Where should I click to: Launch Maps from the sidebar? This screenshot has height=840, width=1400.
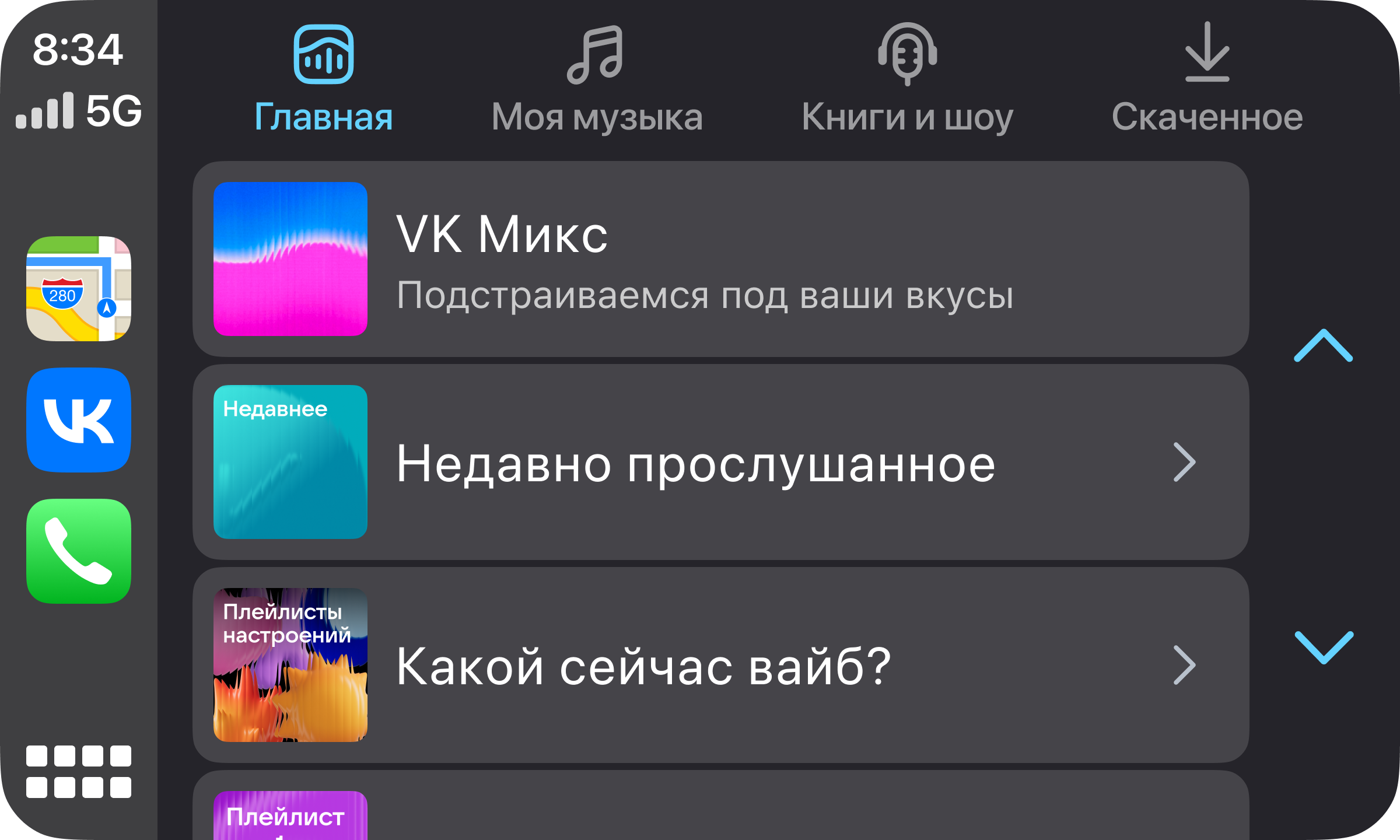79,289
